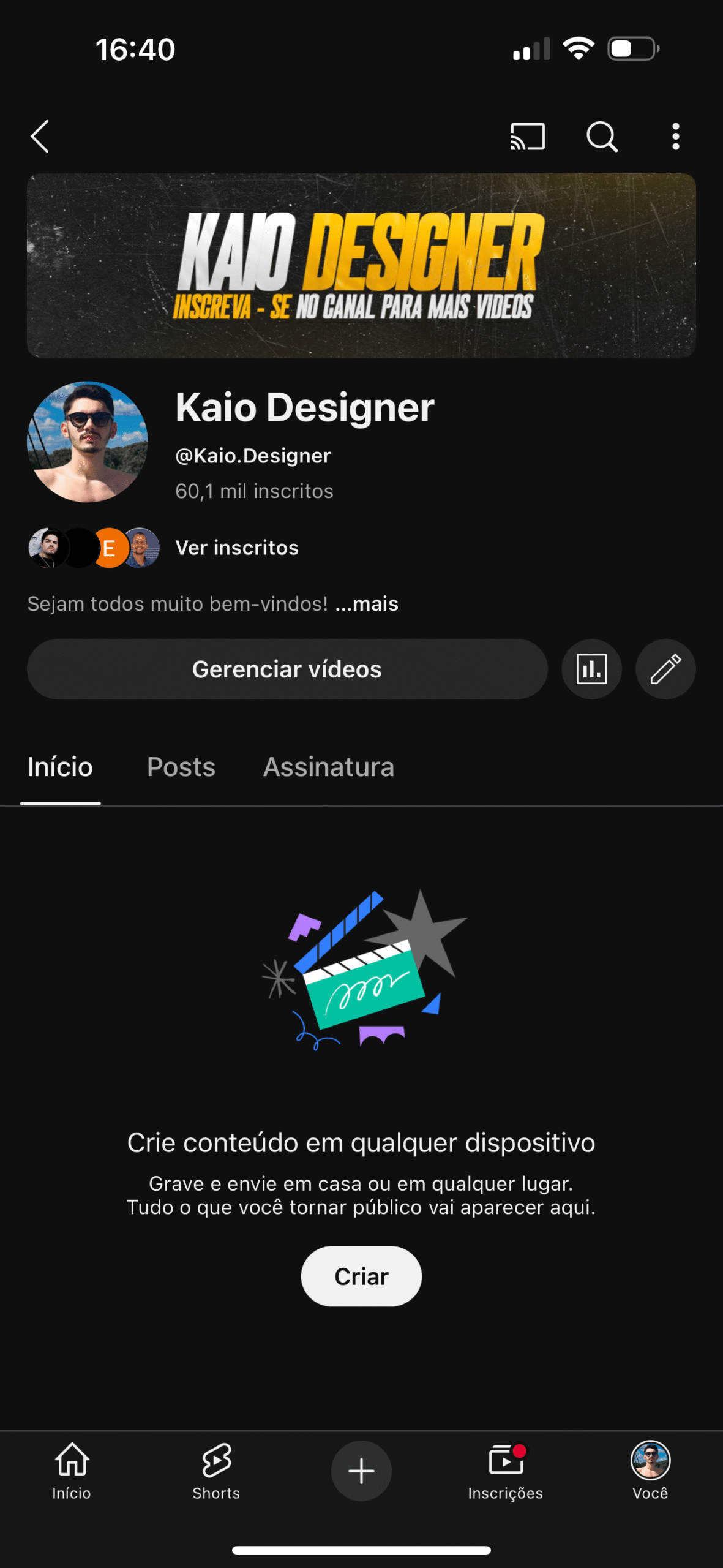723x1568 pixels.
Task: Open the Shorts tab
Action: point(216,1470)
